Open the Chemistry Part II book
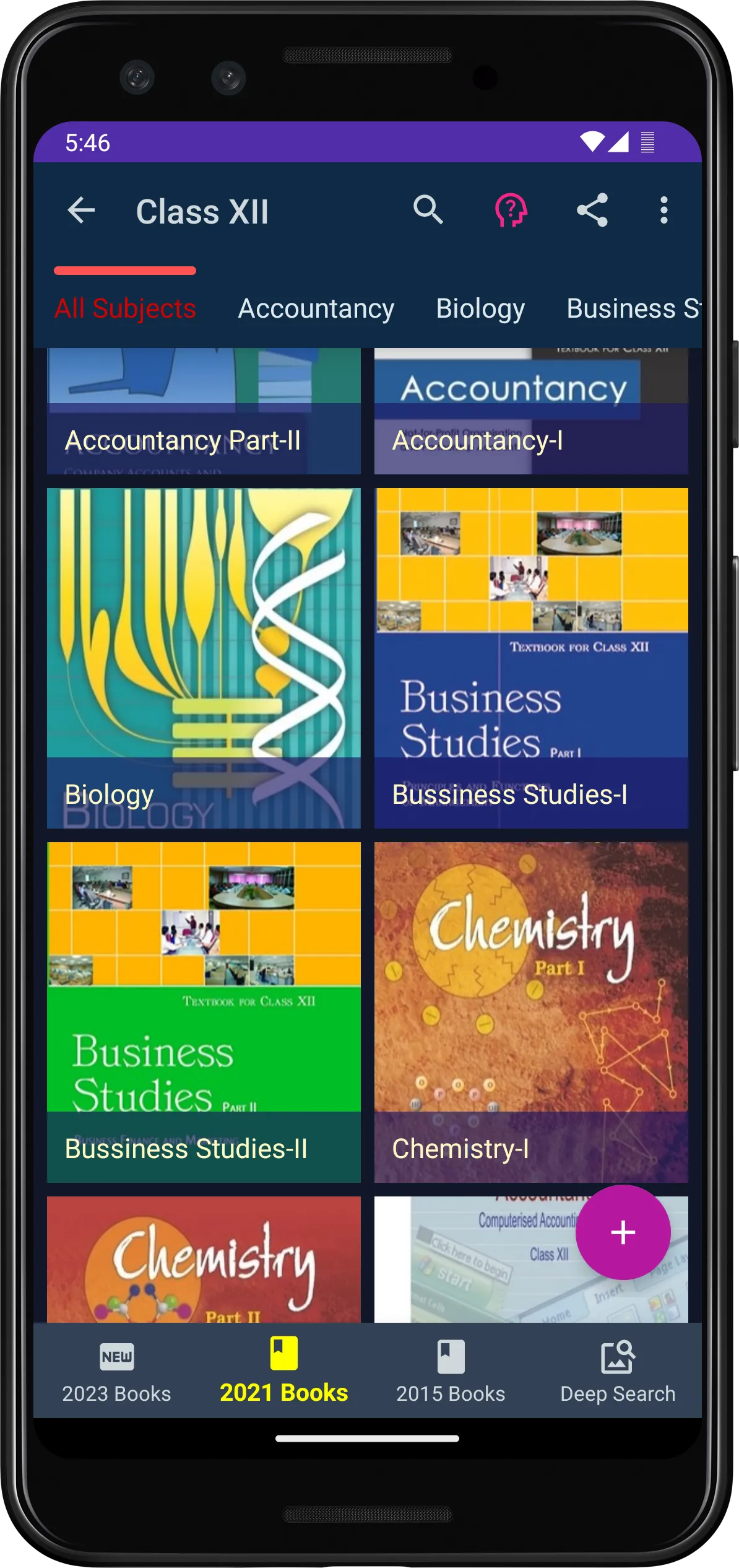The image size is (739, 1568). point(204,1260)
